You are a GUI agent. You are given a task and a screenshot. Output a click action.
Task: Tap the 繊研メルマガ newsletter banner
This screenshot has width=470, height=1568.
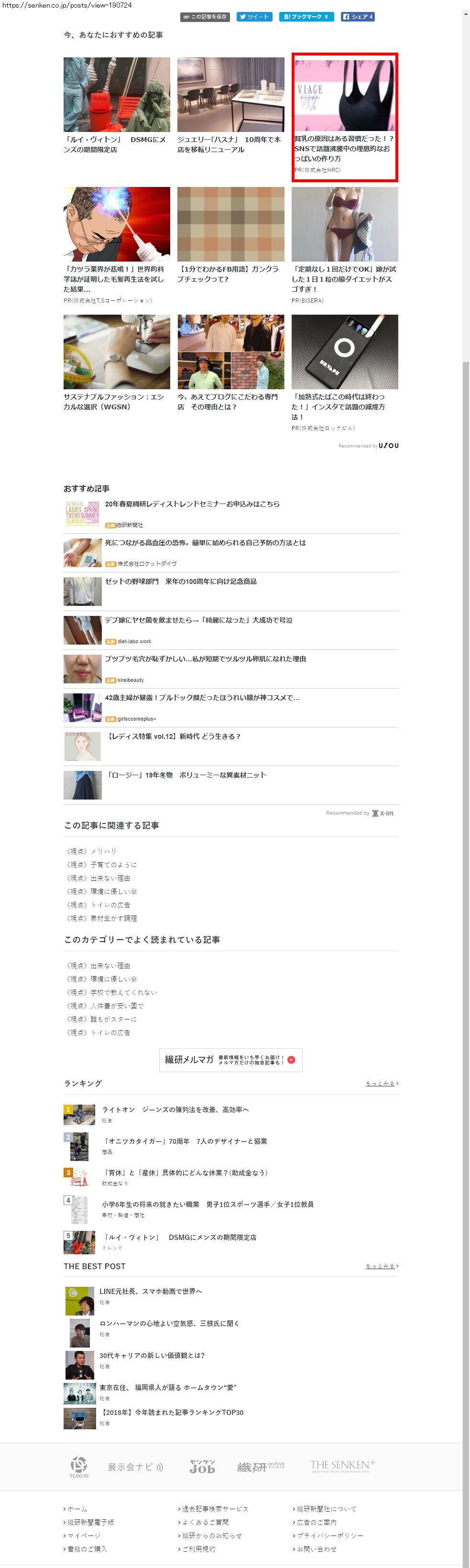pyautogui.click(x=230, y=1060)
